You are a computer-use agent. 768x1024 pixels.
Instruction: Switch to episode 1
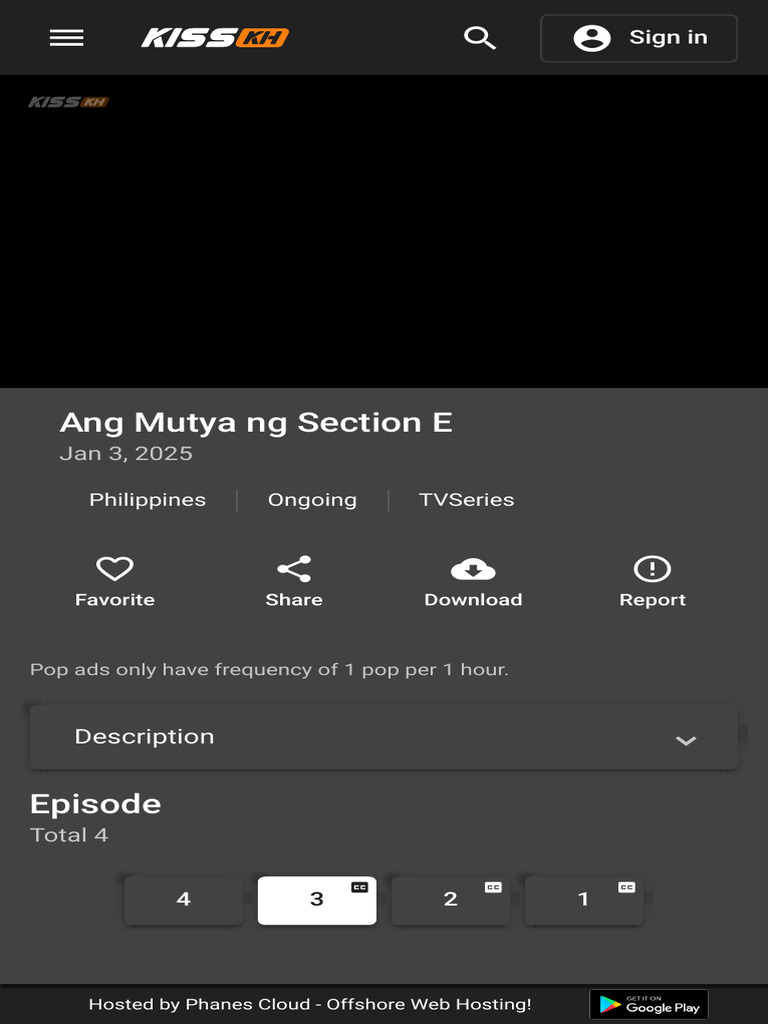click(584, 900)
